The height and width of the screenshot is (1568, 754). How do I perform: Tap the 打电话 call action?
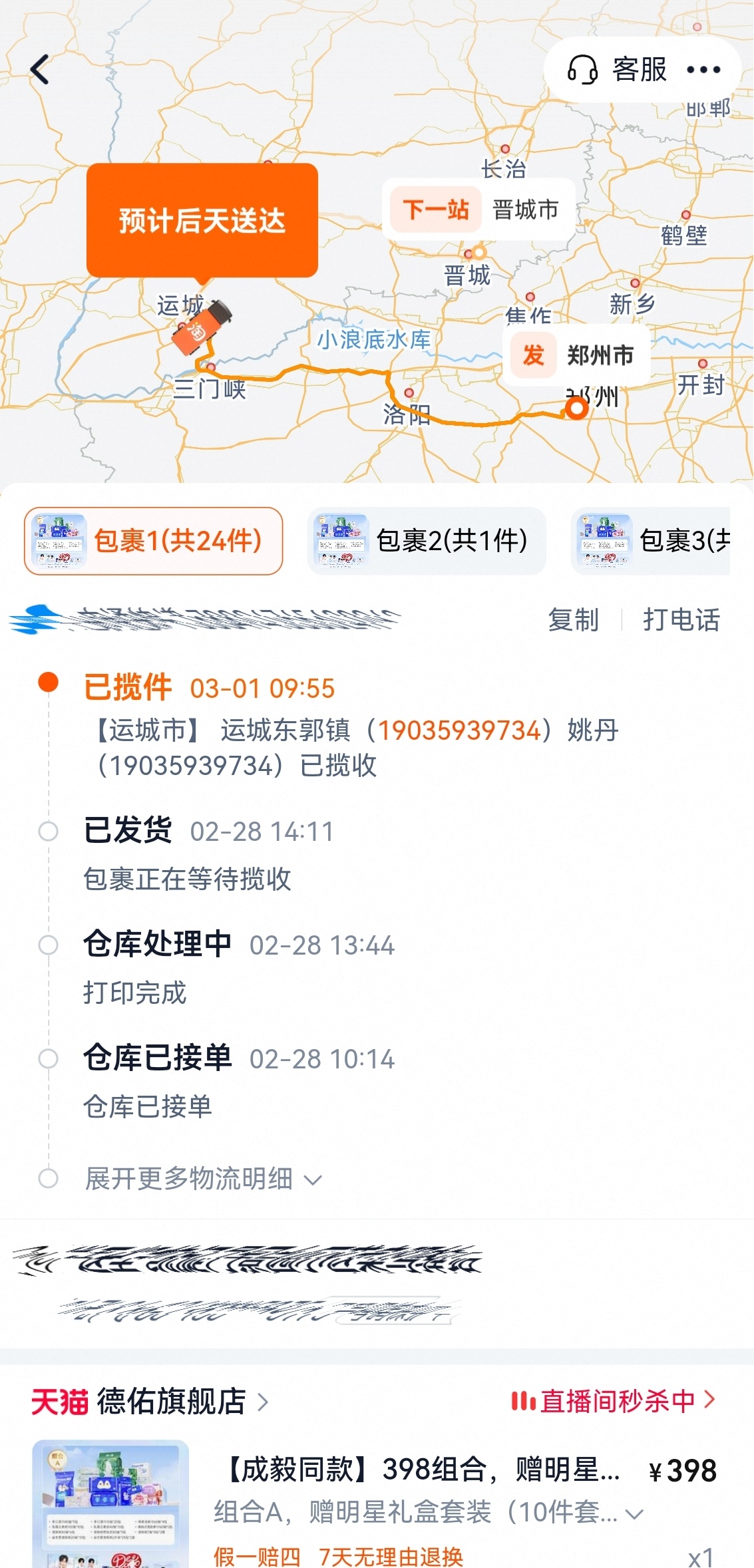(680, 619)
